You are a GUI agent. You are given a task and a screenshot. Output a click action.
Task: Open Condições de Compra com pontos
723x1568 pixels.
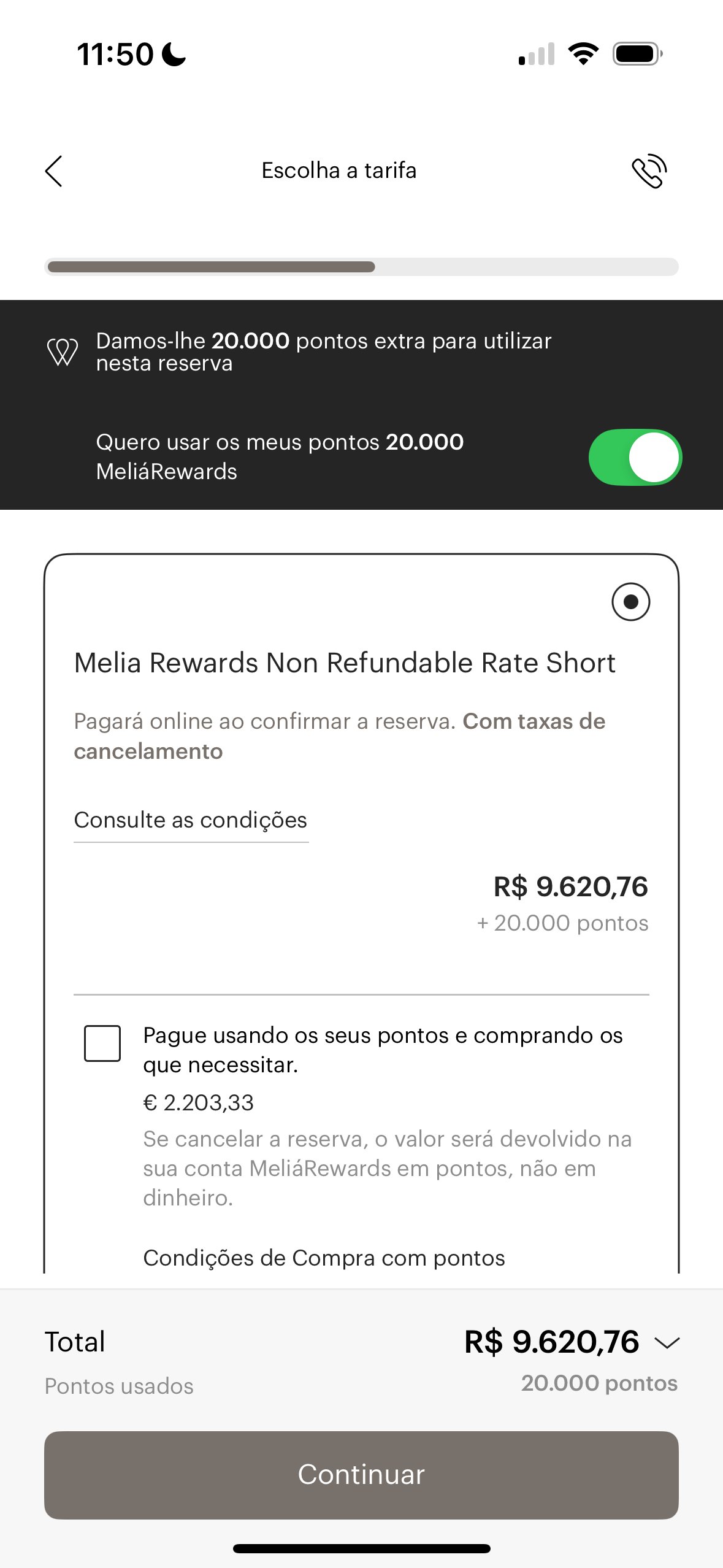324,1258
